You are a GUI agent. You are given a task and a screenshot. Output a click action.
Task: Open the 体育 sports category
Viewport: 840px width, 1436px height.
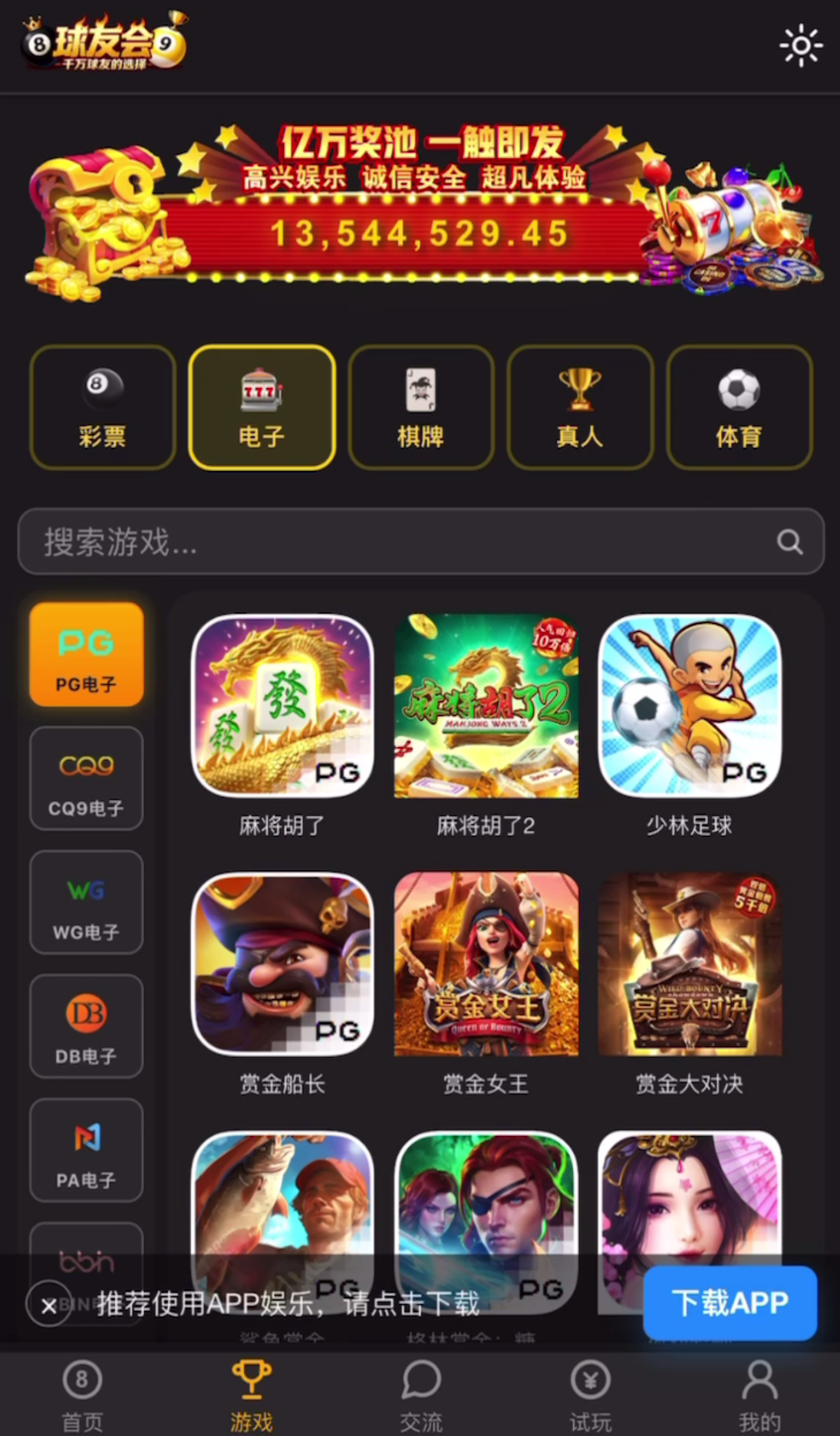pyautogui.click(x=738, y=407)
